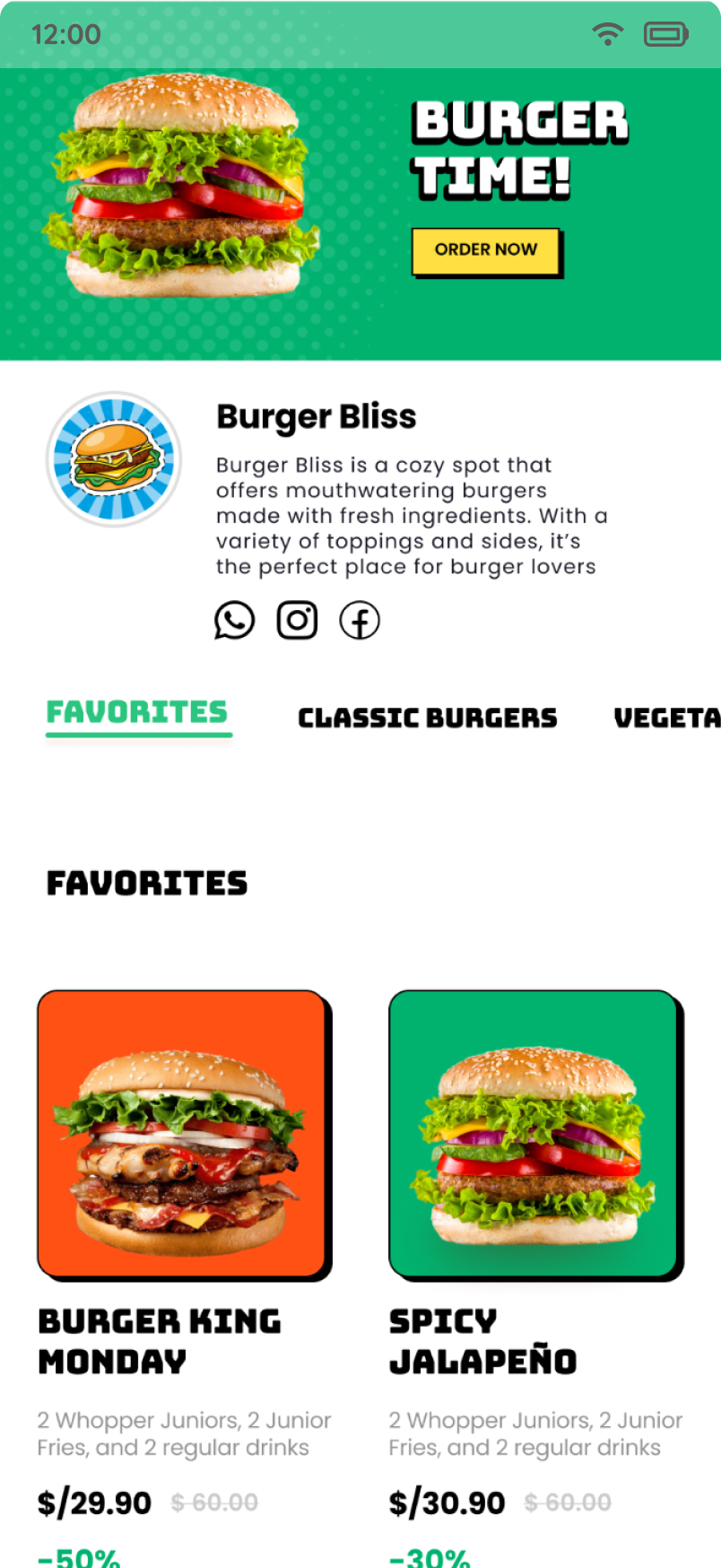Open the Burger King Monday card

click(182, 1134)
